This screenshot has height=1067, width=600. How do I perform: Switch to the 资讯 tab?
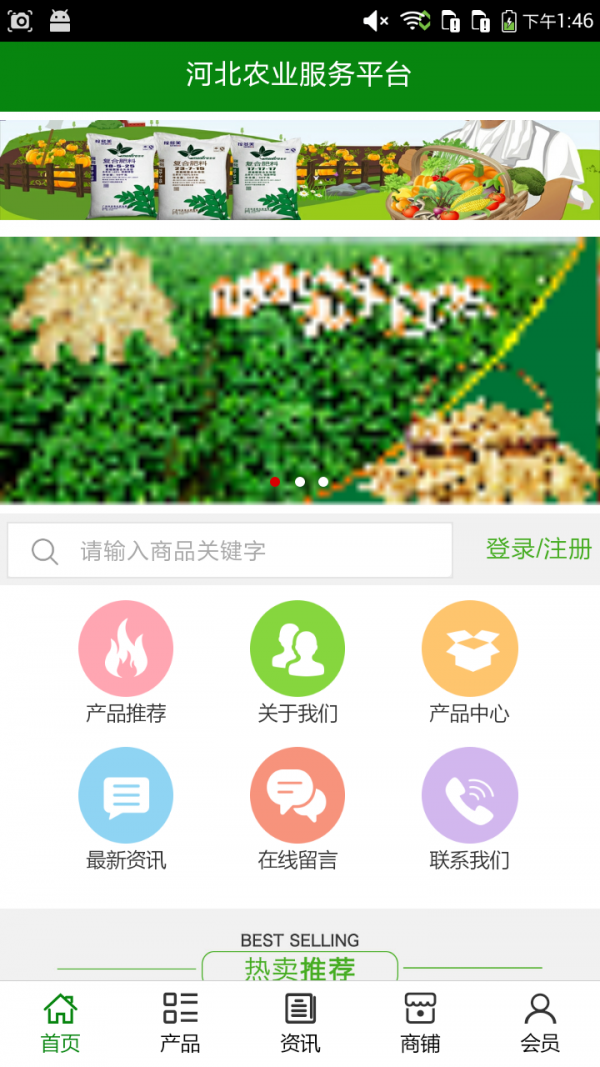click(x=300, y=1023)
